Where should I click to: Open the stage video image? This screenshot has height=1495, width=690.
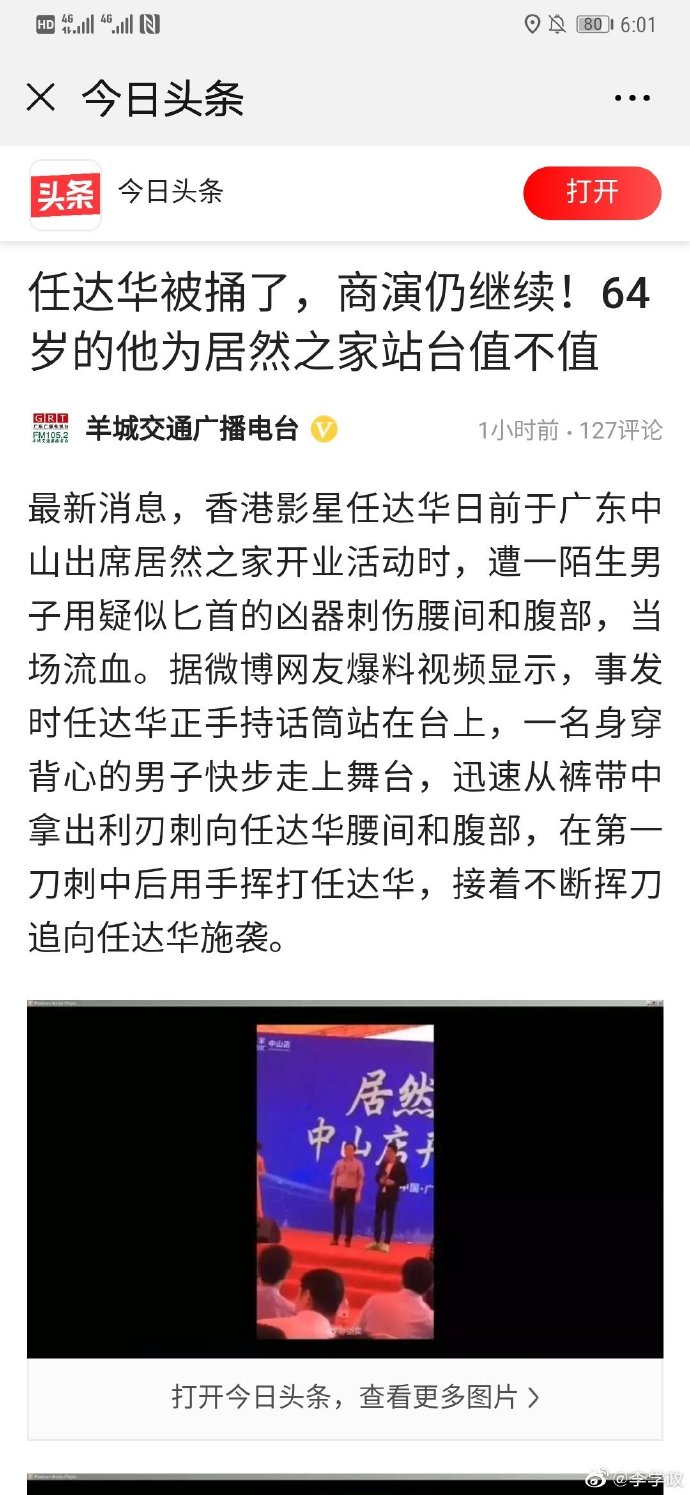click(345, 1180)
